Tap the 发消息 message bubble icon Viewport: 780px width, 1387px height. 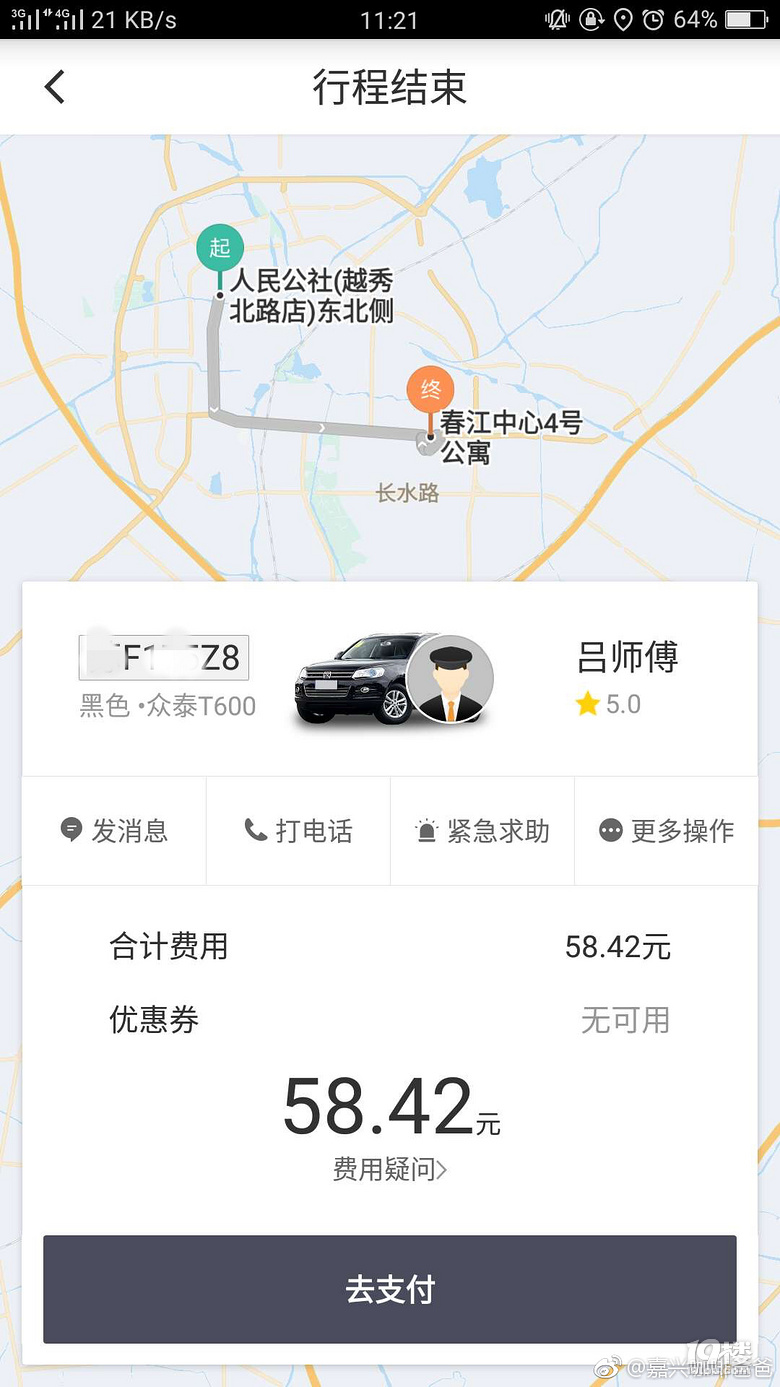pos(70,830)
